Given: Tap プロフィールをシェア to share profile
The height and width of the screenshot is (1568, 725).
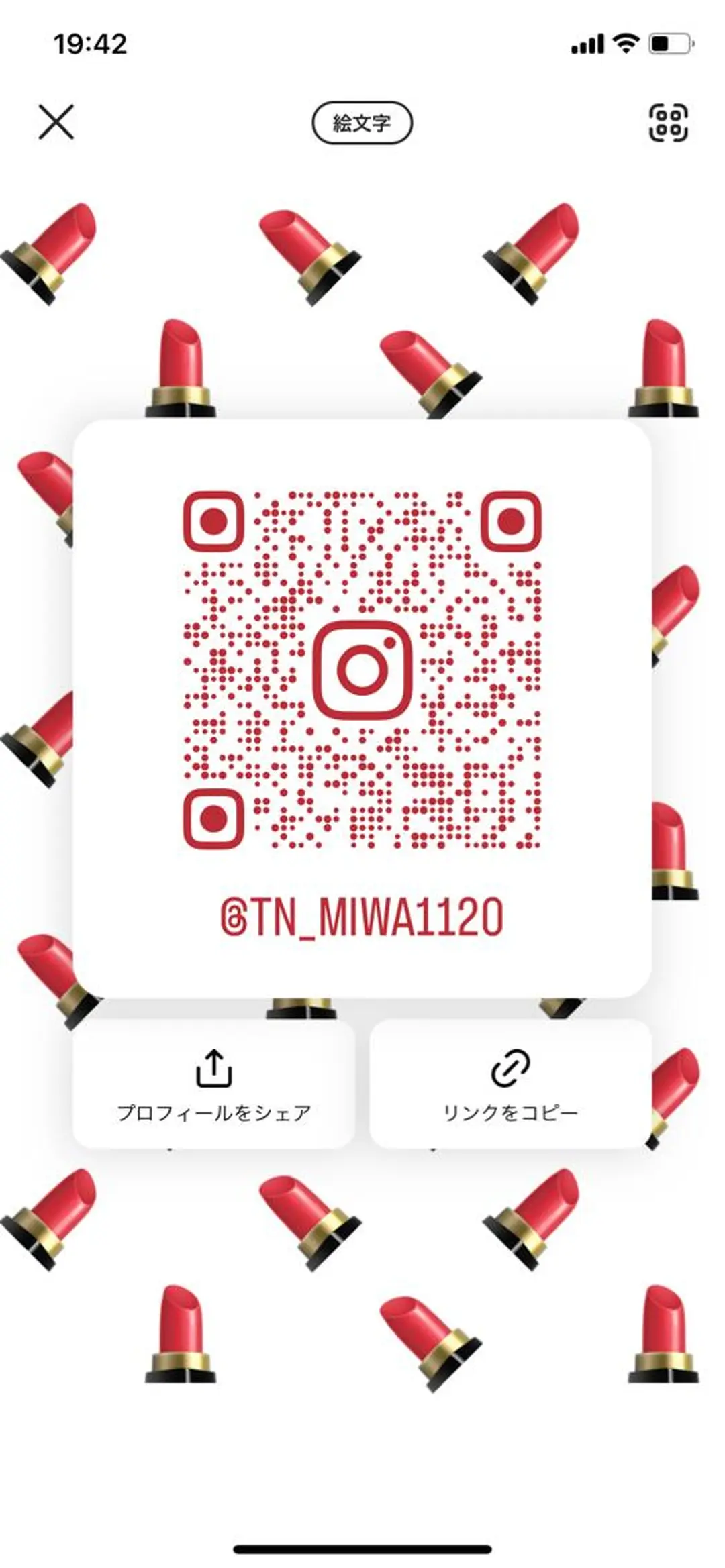Looking at the screenshot, I should (x=214, y=1086).
